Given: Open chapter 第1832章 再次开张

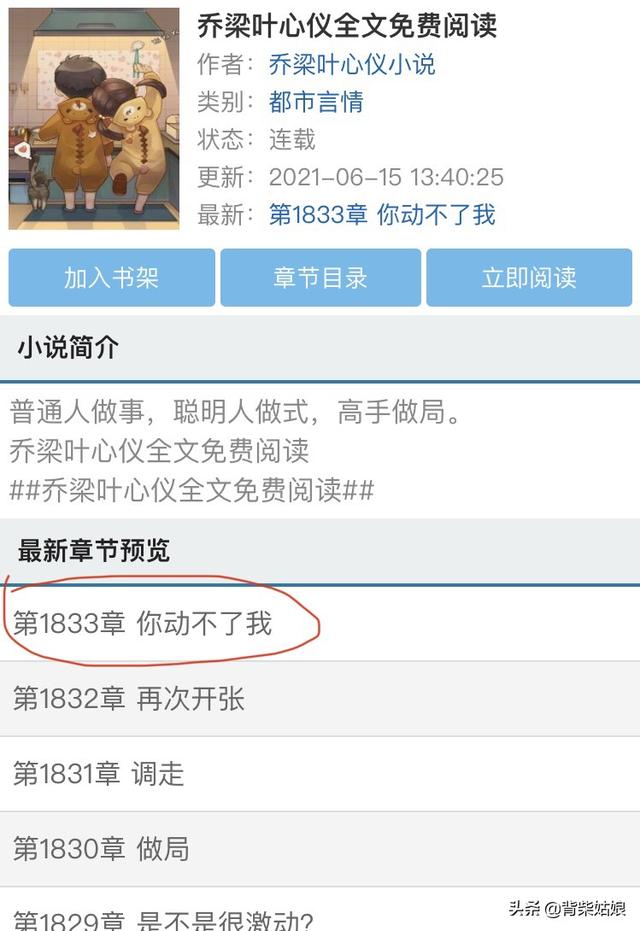Looking at the screenshot, I should [129, 699].
